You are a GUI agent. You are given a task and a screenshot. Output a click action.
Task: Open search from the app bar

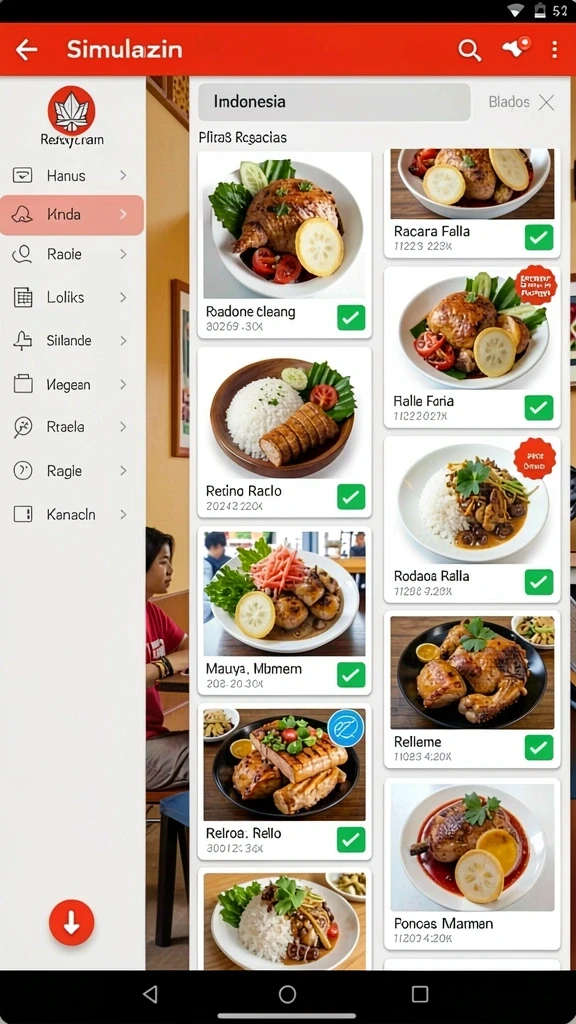pyautogui.click(x=469, y=50)
